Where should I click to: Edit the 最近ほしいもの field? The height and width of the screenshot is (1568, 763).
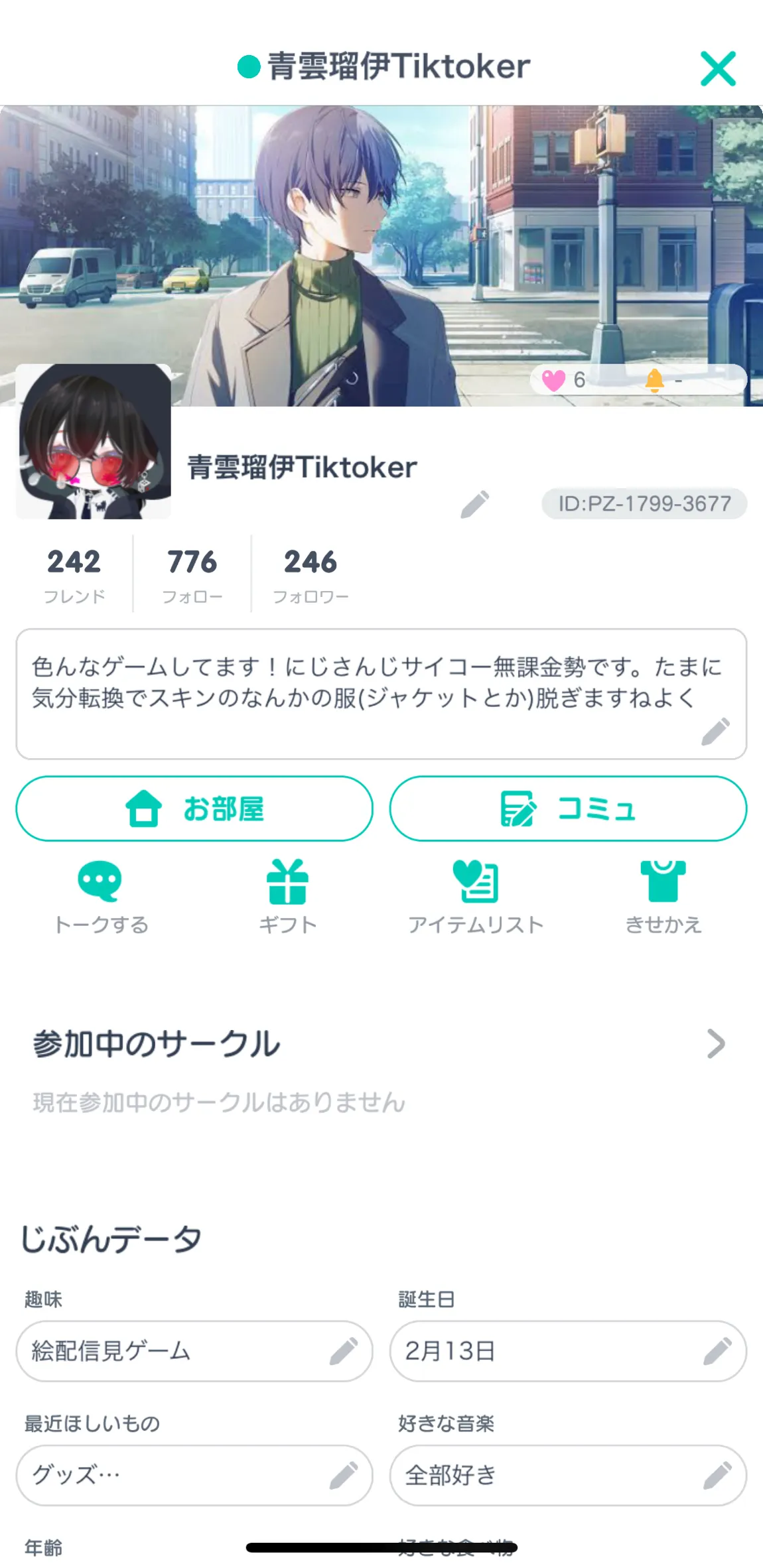click(344, 1475)
